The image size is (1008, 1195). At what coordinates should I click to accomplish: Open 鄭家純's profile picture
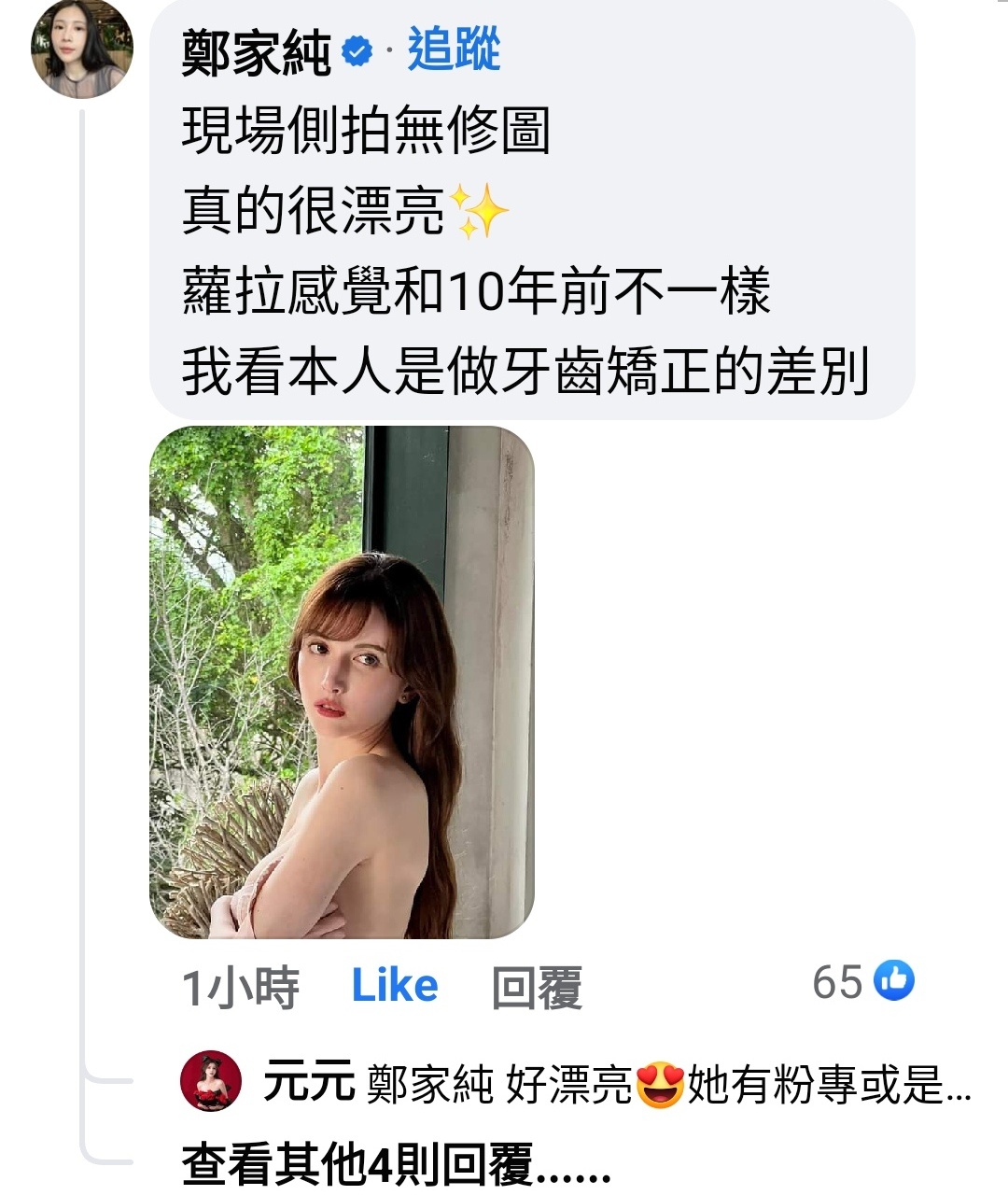pos(82,49)
